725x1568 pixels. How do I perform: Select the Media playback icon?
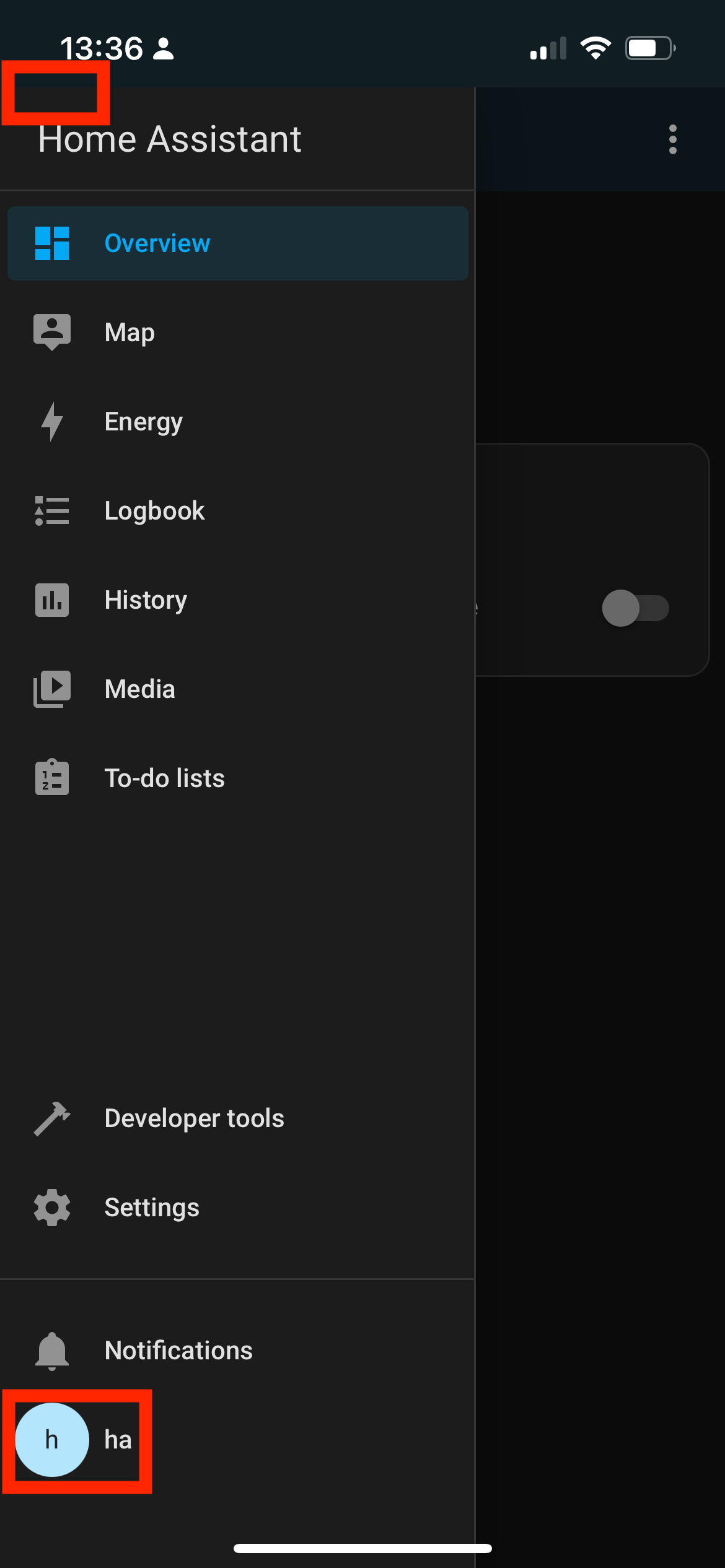(52, 689)
